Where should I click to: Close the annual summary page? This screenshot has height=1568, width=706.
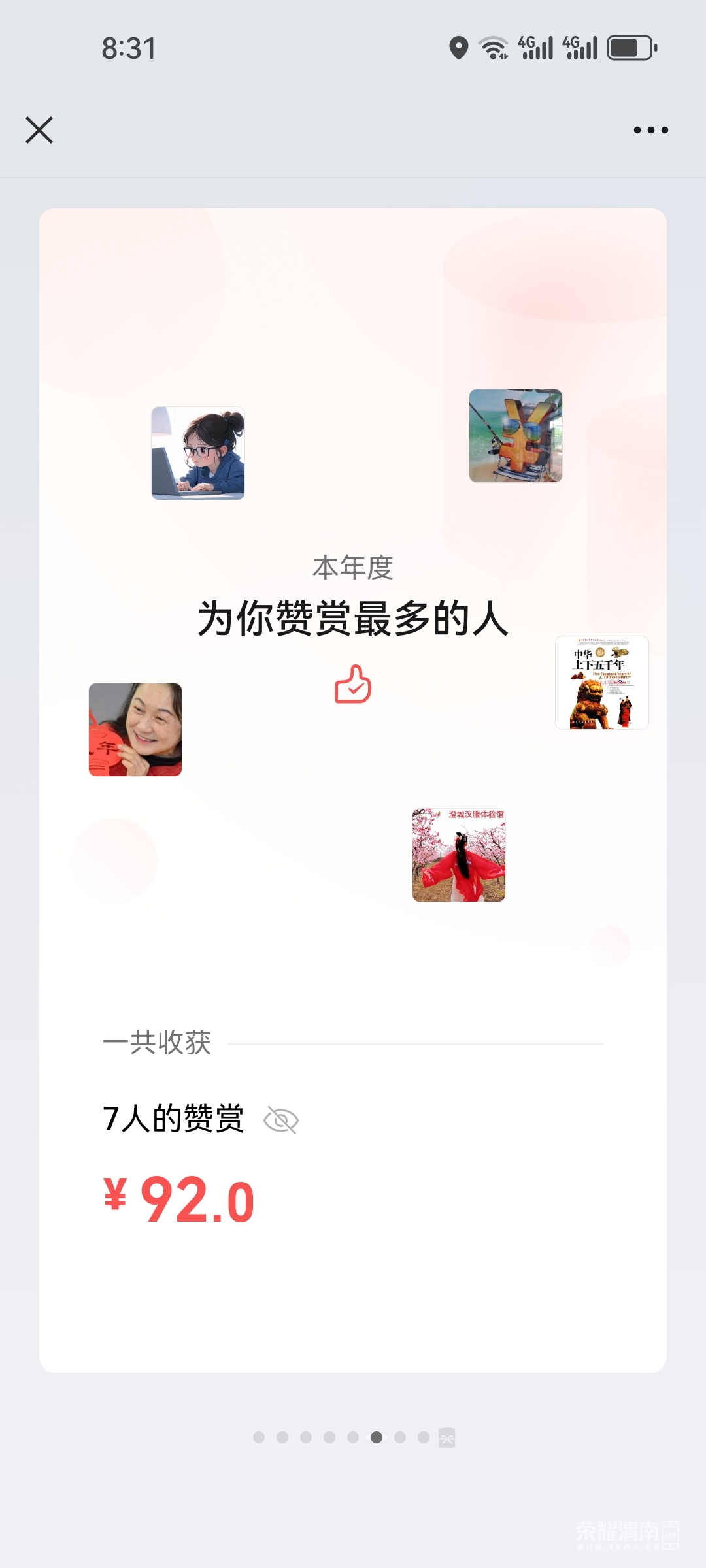39,130
